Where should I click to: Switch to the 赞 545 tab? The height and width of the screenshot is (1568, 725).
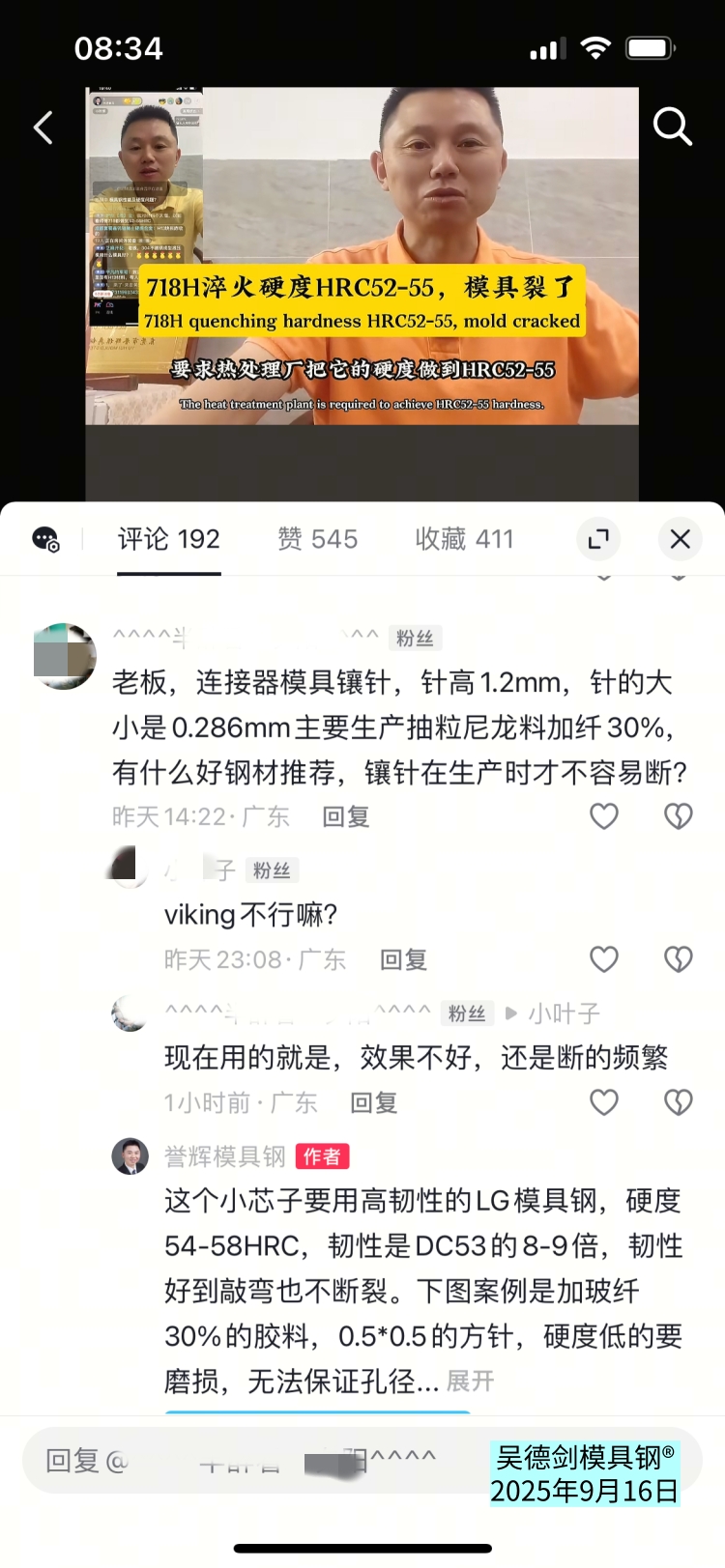[317, 539]
